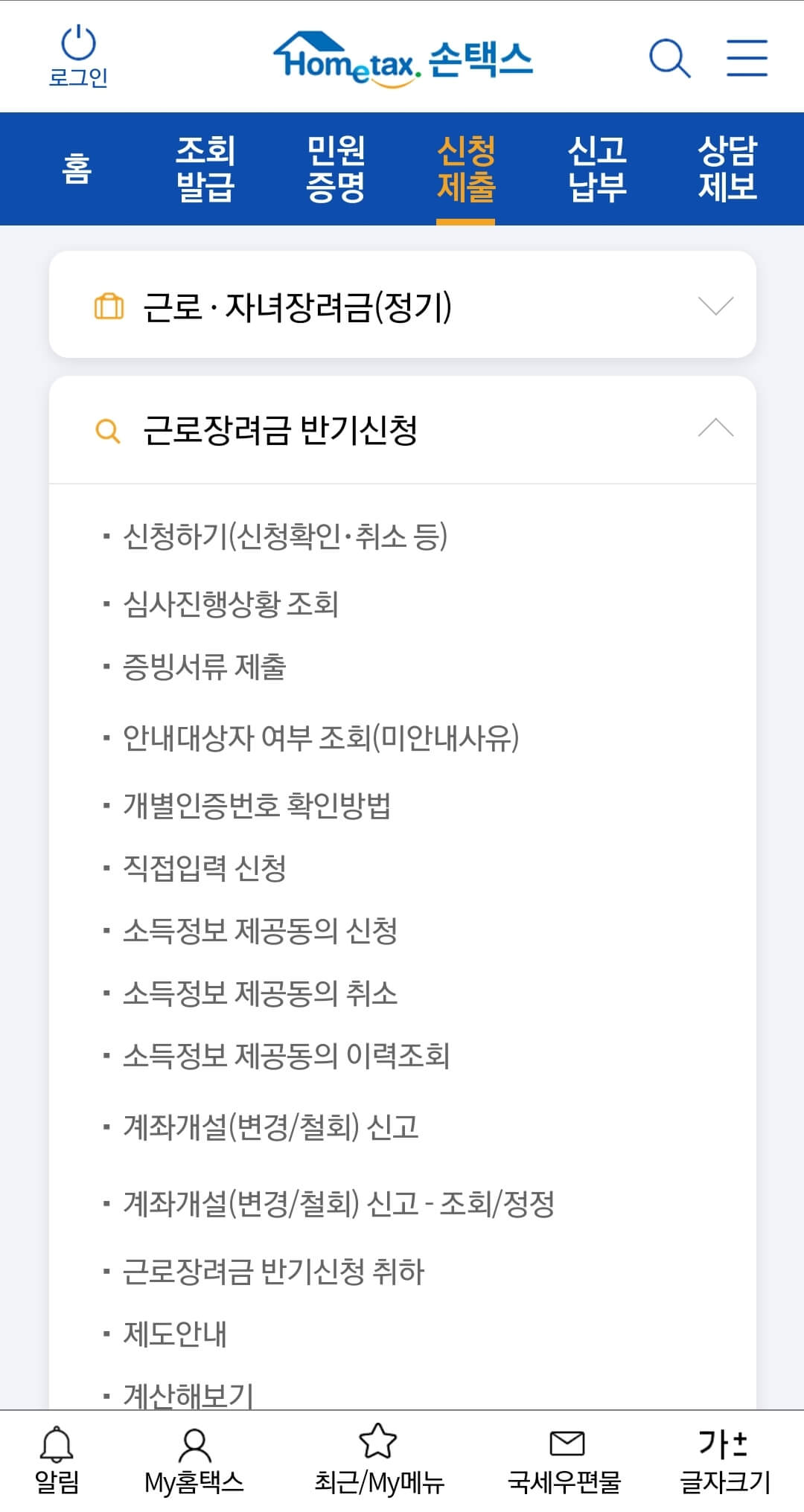
Task: Collapse the 근로장려금 반기신청 section
Action: (715, 430)
